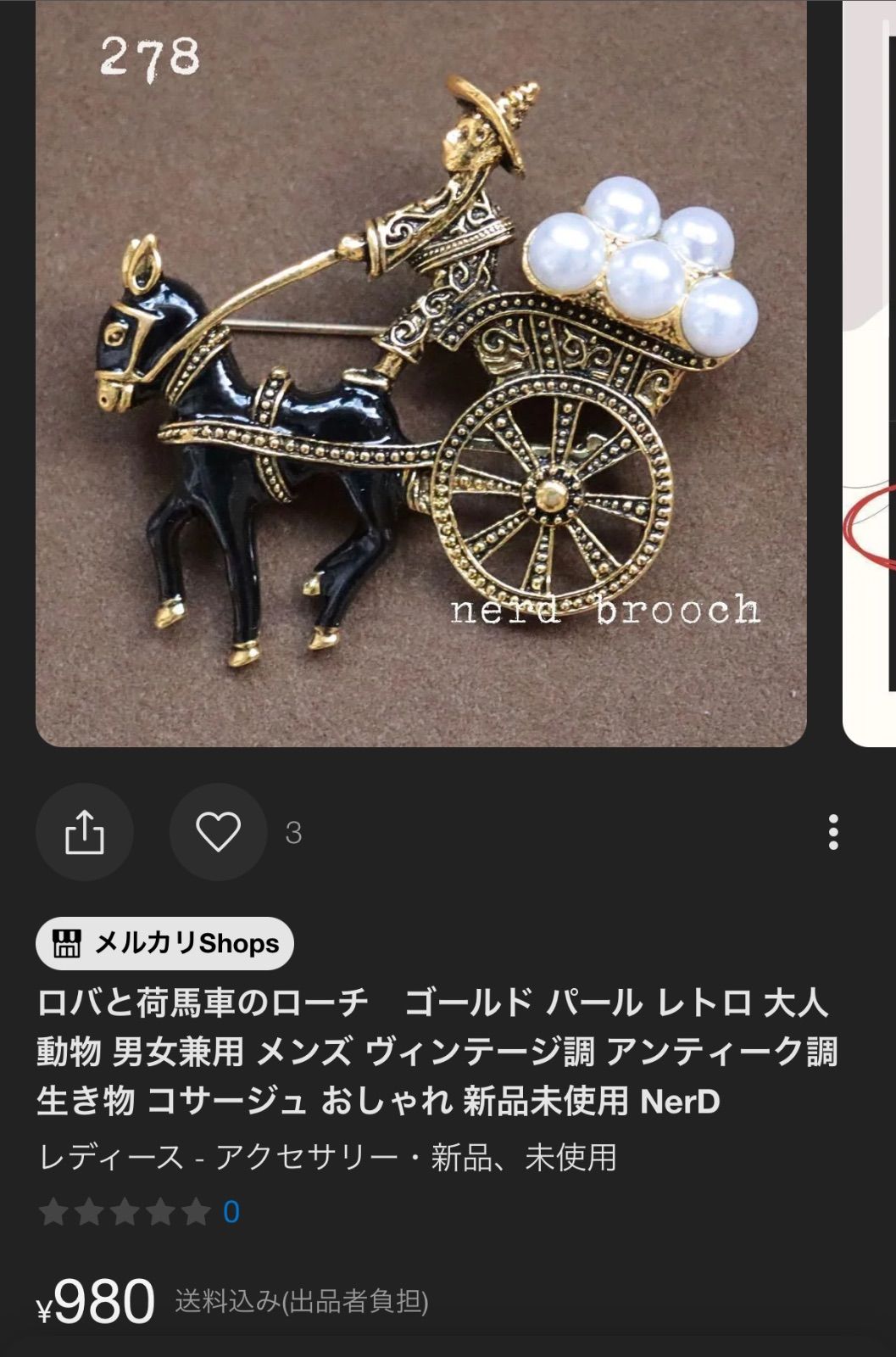Open the three-dot overflow menu
Screen dimensions: 896x1357
[833, 832]
